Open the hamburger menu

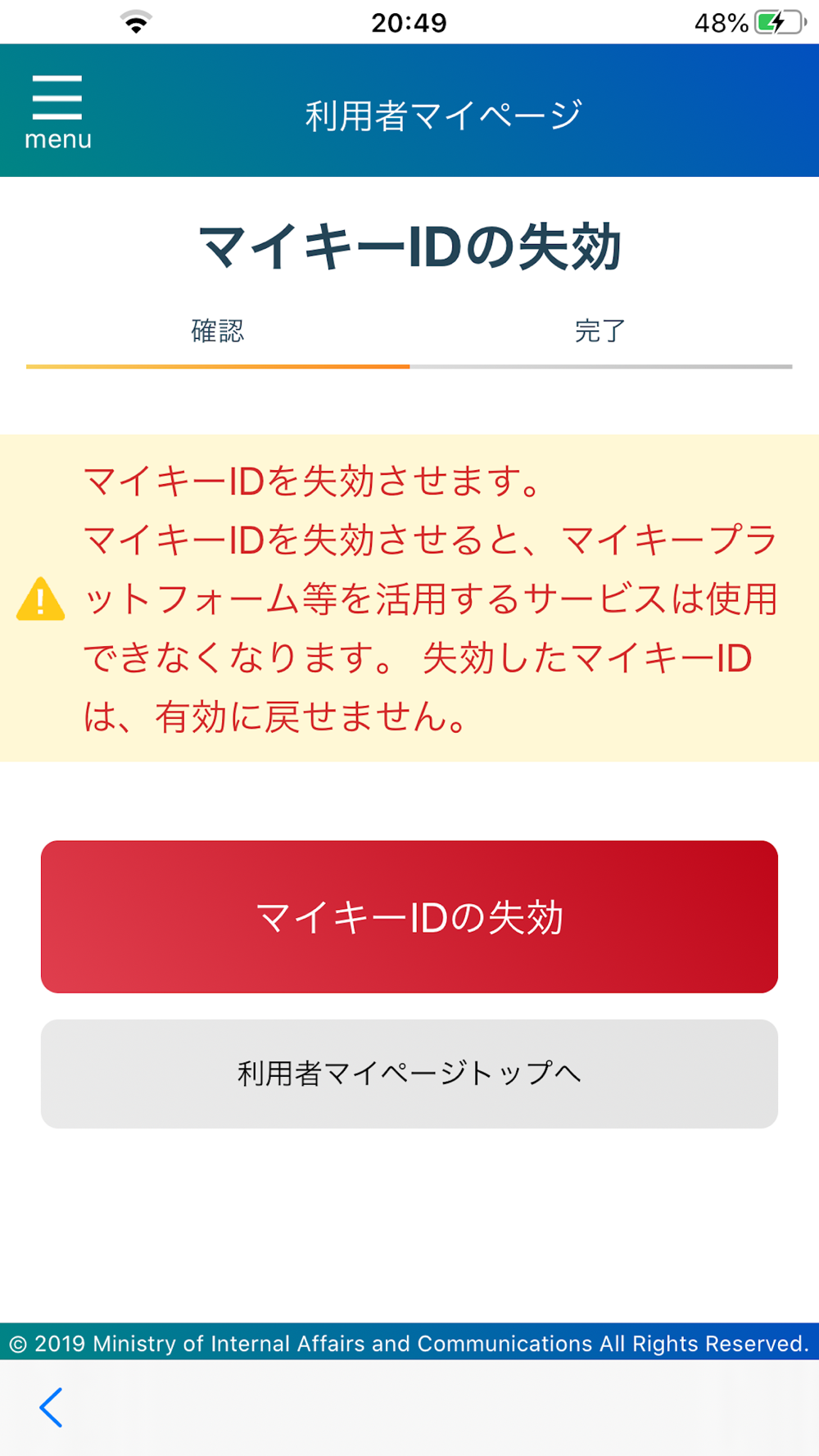point(57,112)
